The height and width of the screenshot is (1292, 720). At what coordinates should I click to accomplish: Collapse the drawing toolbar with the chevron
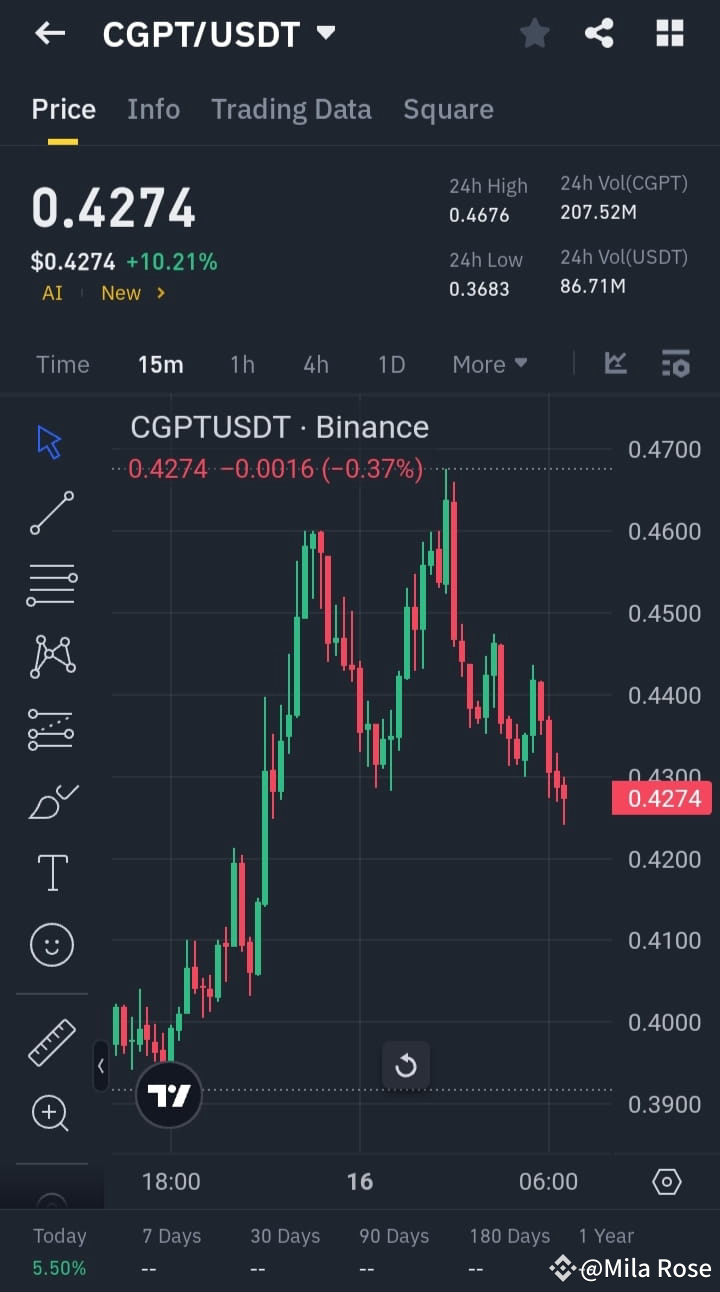[101, 1066]
